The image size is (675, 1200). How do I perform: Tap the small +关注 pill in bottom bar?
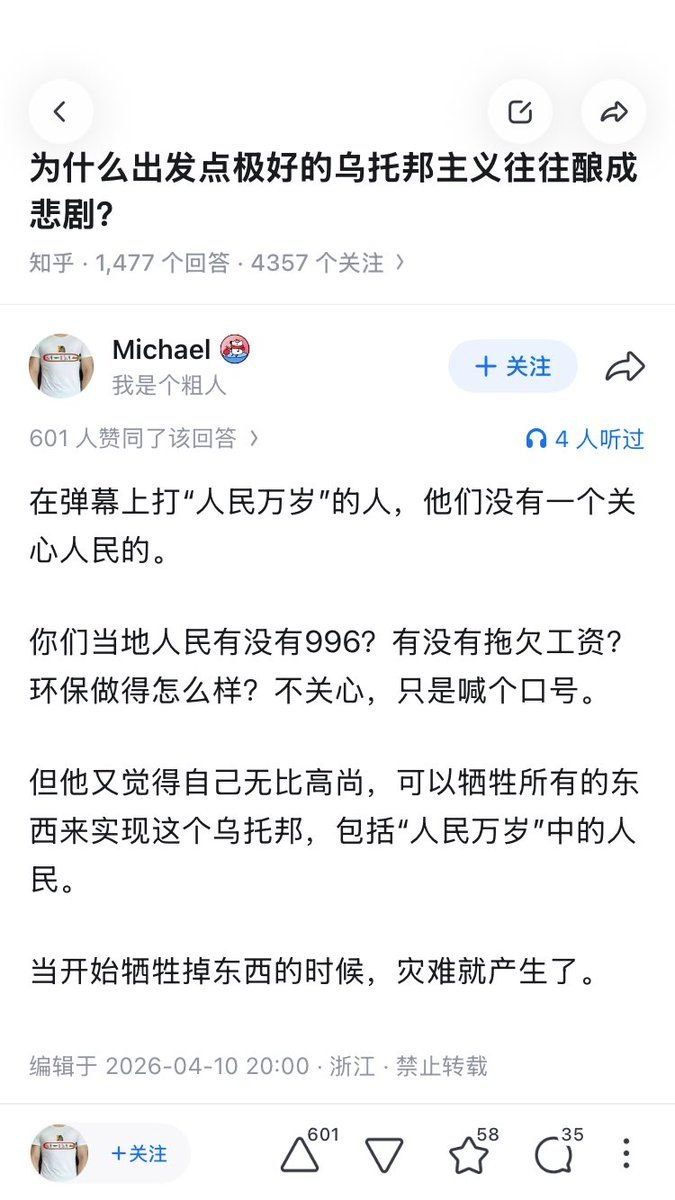click(139, 1153)
